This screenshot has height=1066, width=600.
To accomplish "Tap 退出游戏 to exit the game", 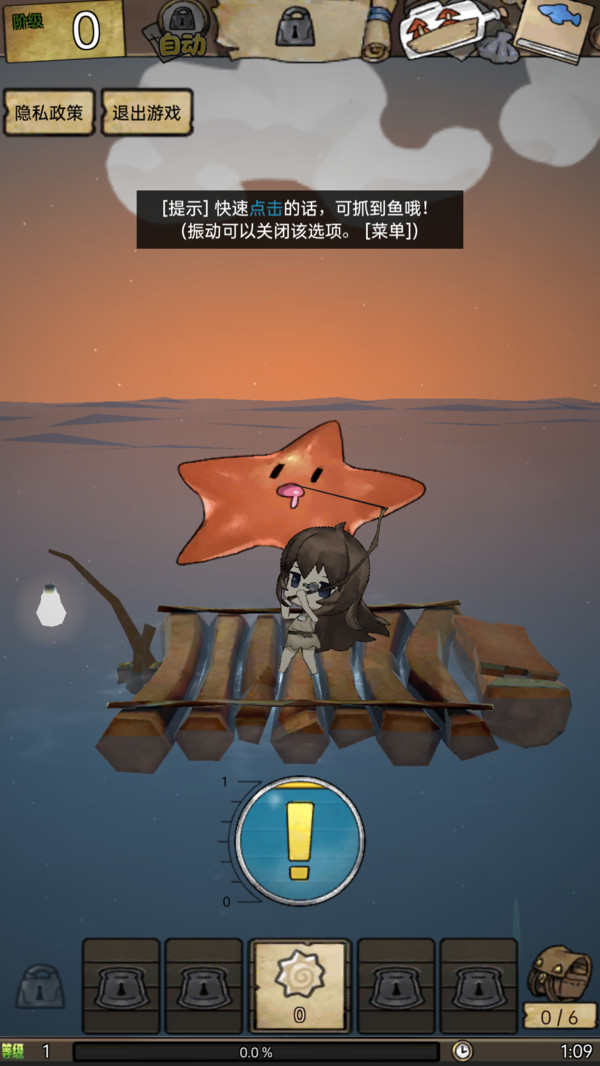I will pyautogui.click(x=147, y=112).
